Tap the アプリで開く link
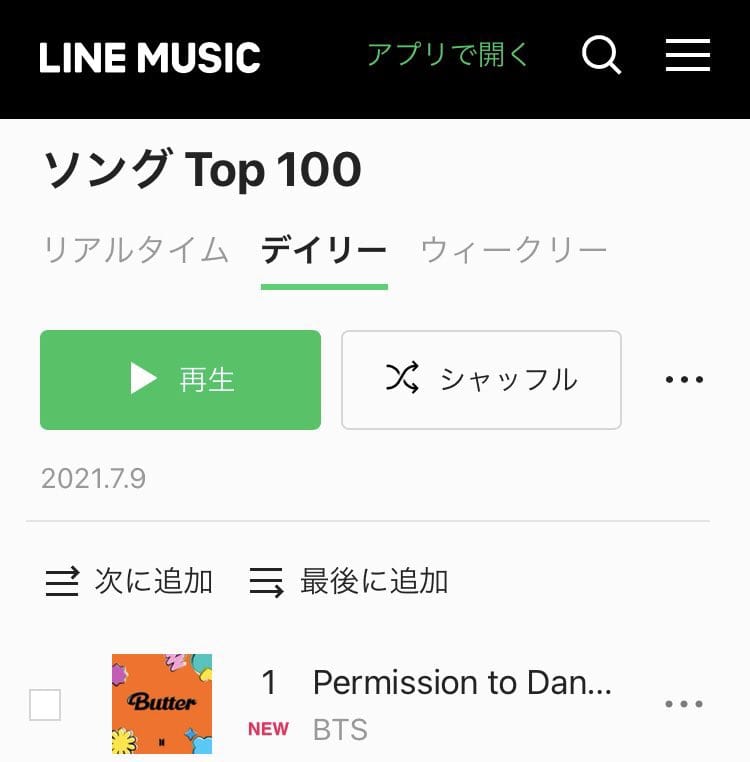The height and width of the screenshot is (762, 750). tap(447, 55)
